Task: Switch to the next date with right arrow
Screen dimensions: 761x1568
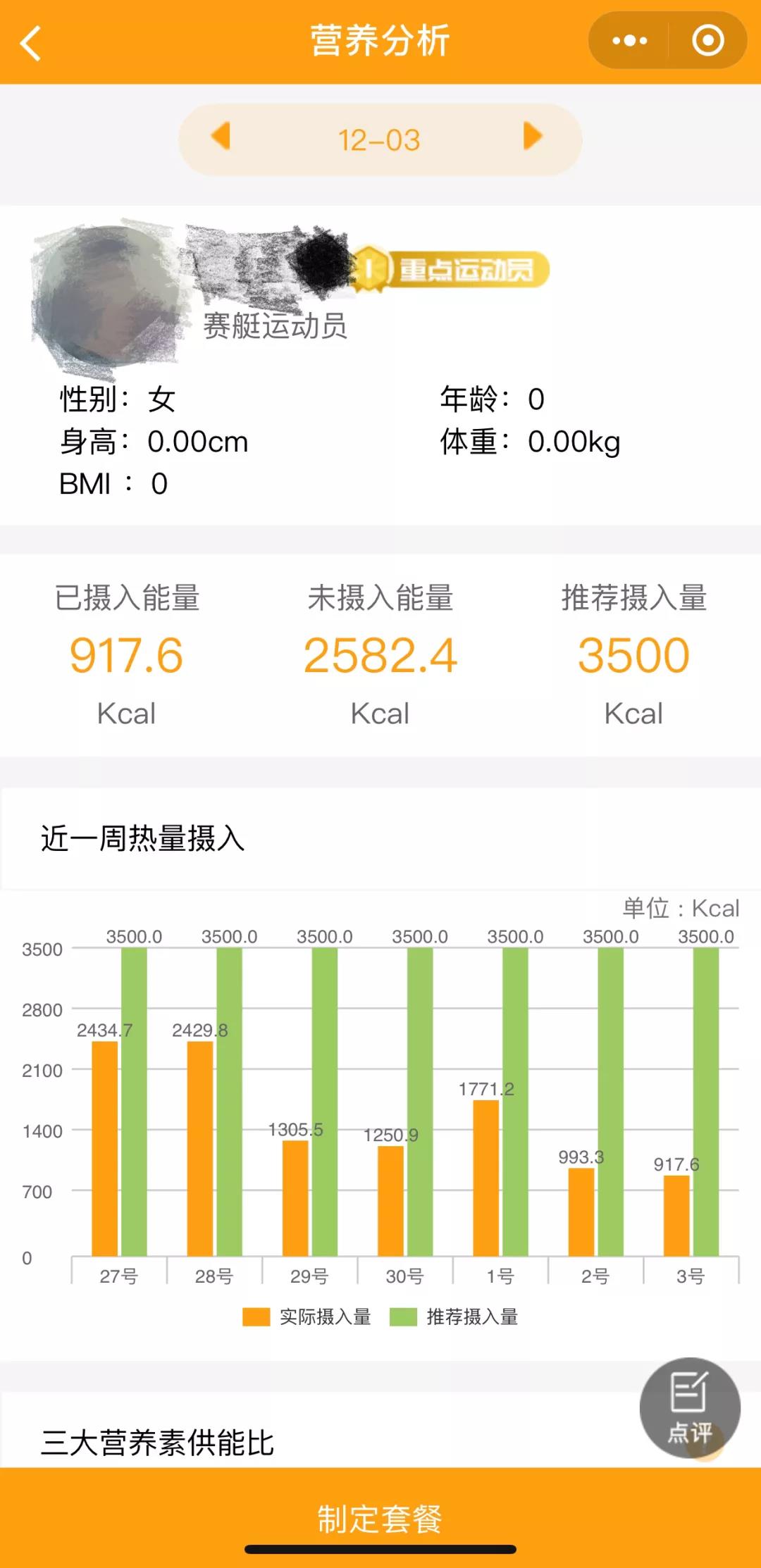Action: pyautogui.click(x=533, y=136)
